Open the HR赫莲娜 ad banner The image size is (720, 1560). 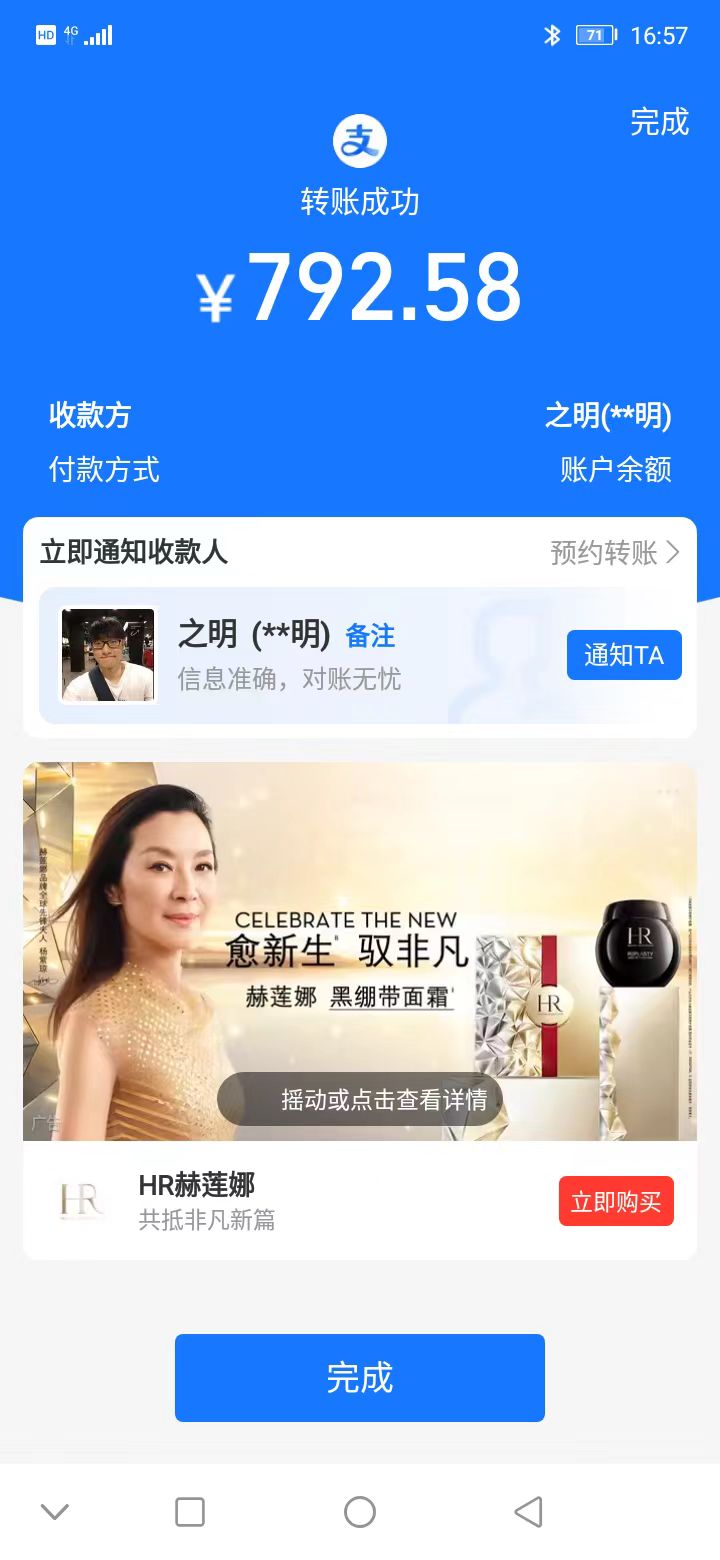(360, 950)
